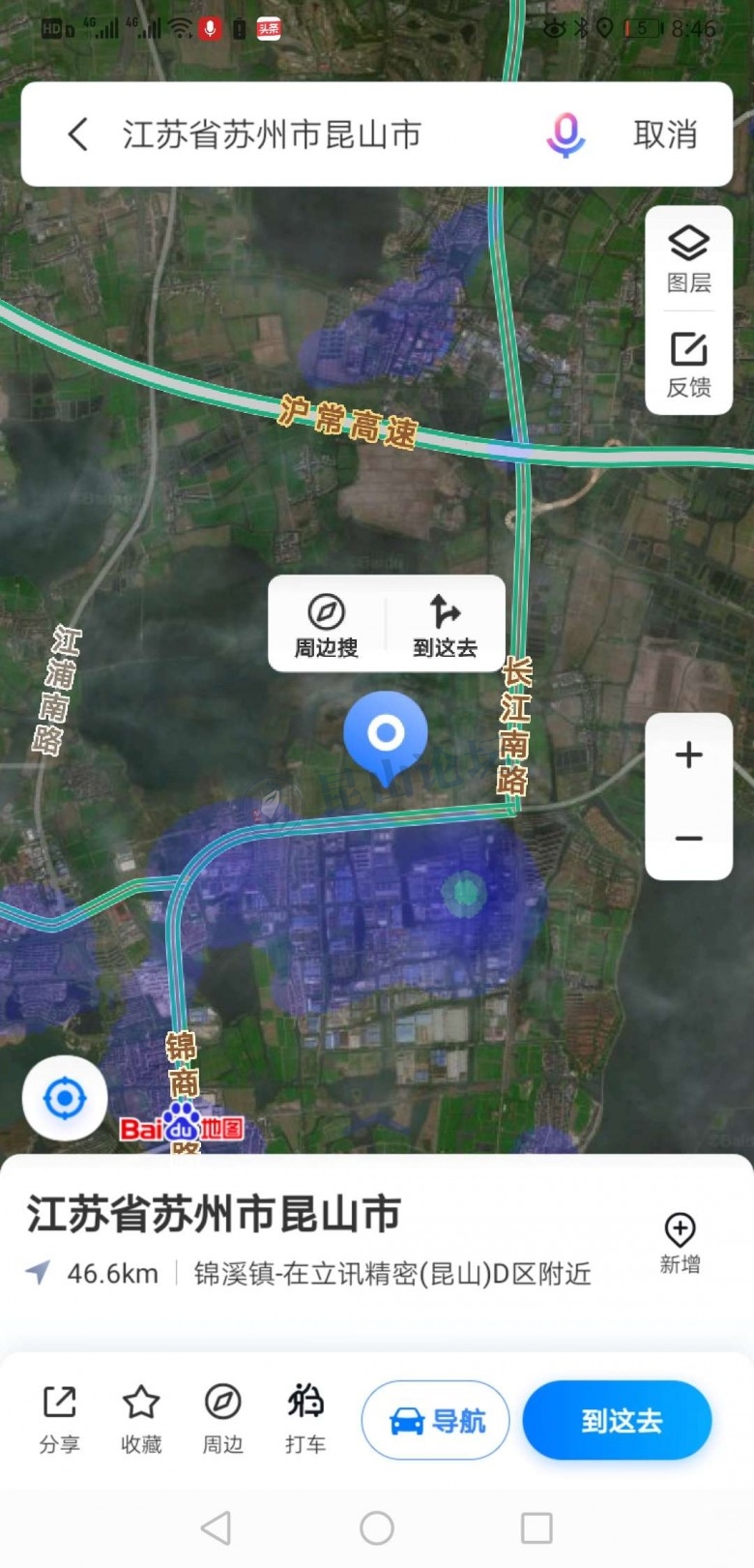Hail a ride with 打车
The width and height of the screenshot is (754, 1568).
305,1419
